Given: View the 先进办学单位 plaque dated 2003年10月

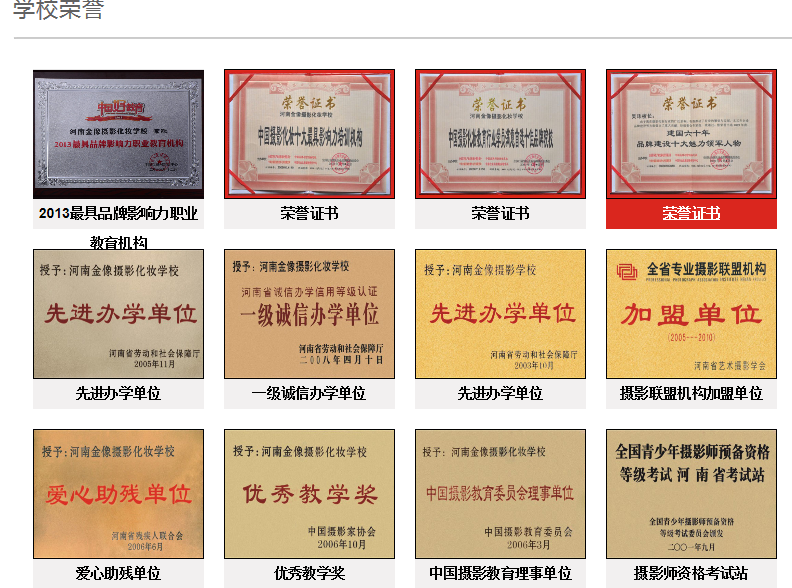Looking at the screenshot, I should [x=500, y=314].
